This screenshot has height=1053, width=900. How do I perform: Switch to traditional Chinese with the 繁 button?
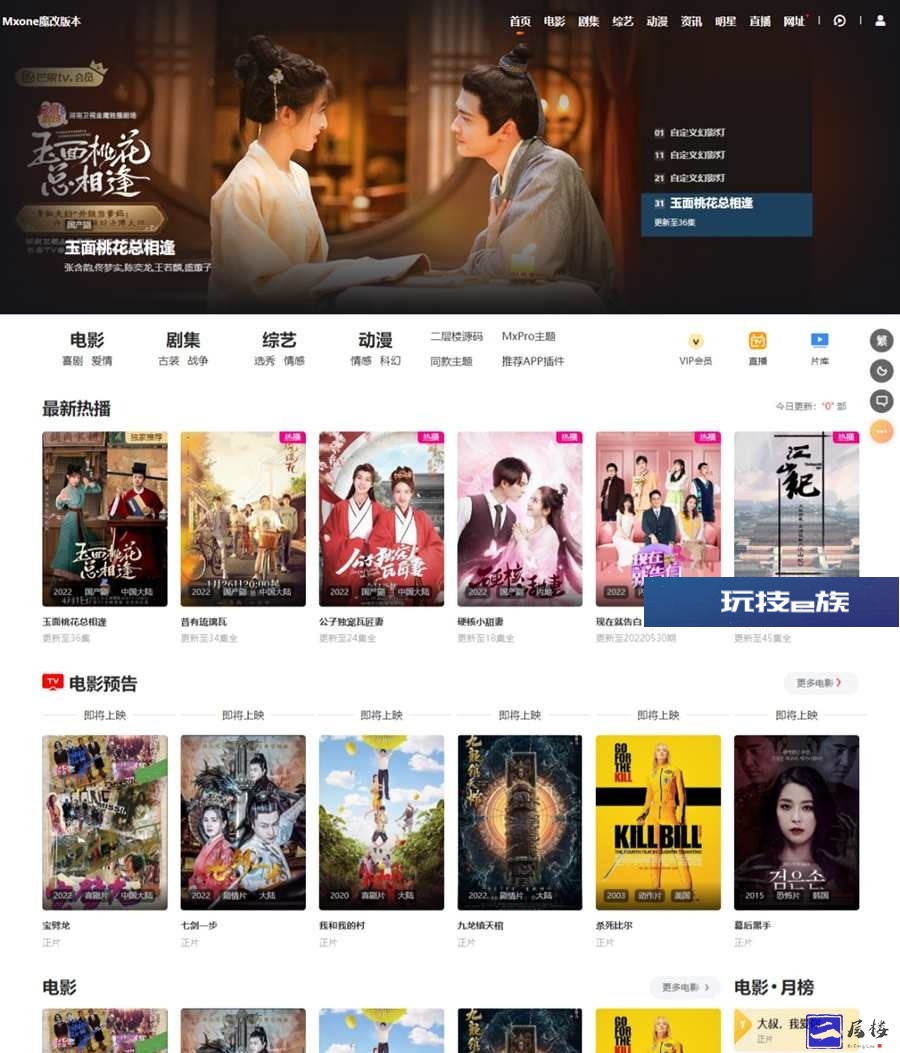click(x=881, y=340)
